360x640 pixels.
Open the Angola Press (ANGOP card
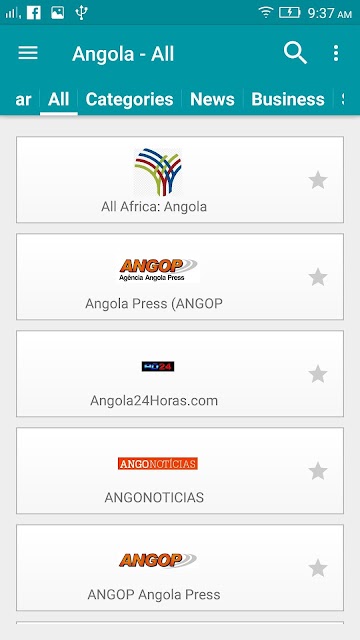pos(180,277)
